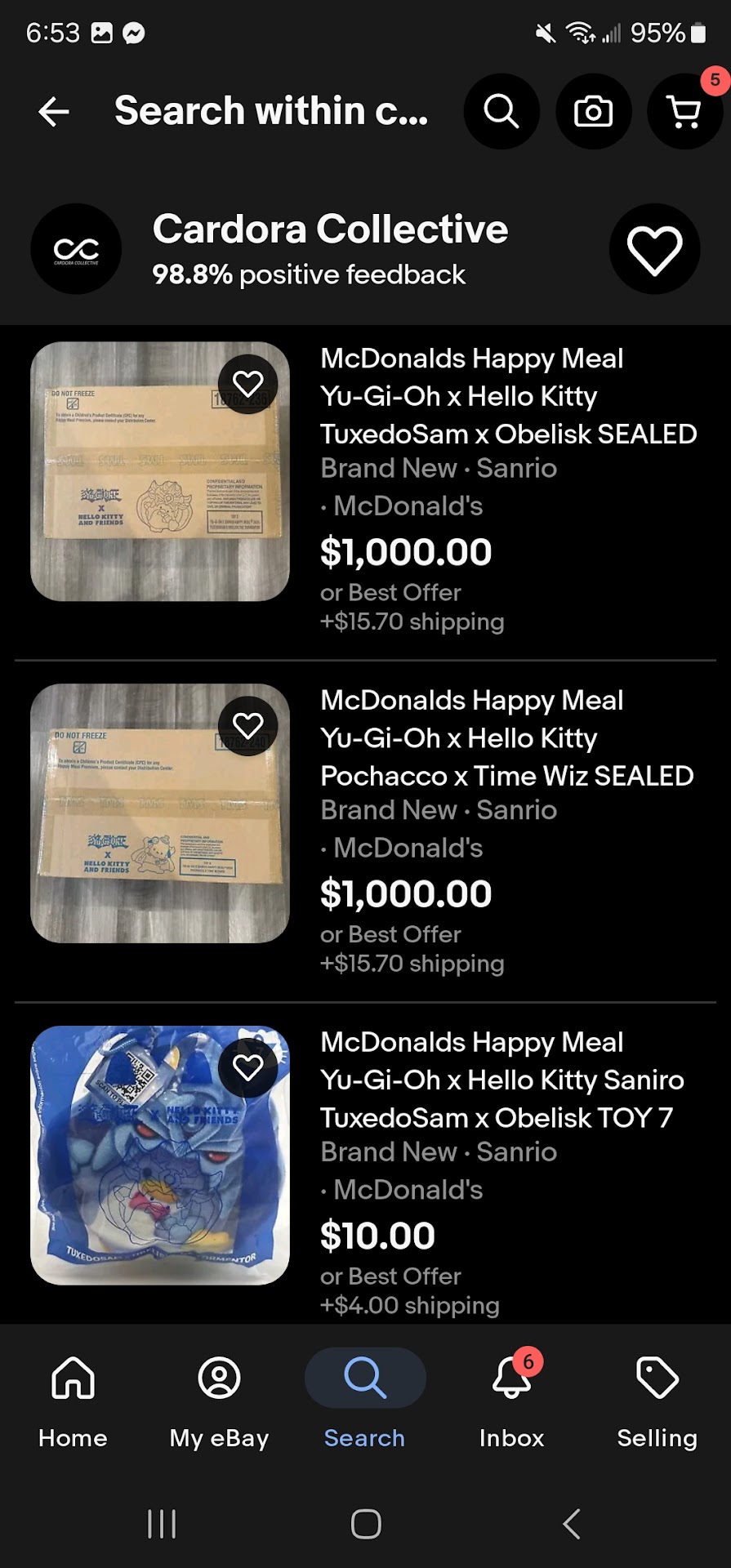The height and width of the screenshot is (1568, 731).
Task: Watch the Pochacco x Time Wiz SEALED listing
Action: pyautogui.click(x=248, y=726)
